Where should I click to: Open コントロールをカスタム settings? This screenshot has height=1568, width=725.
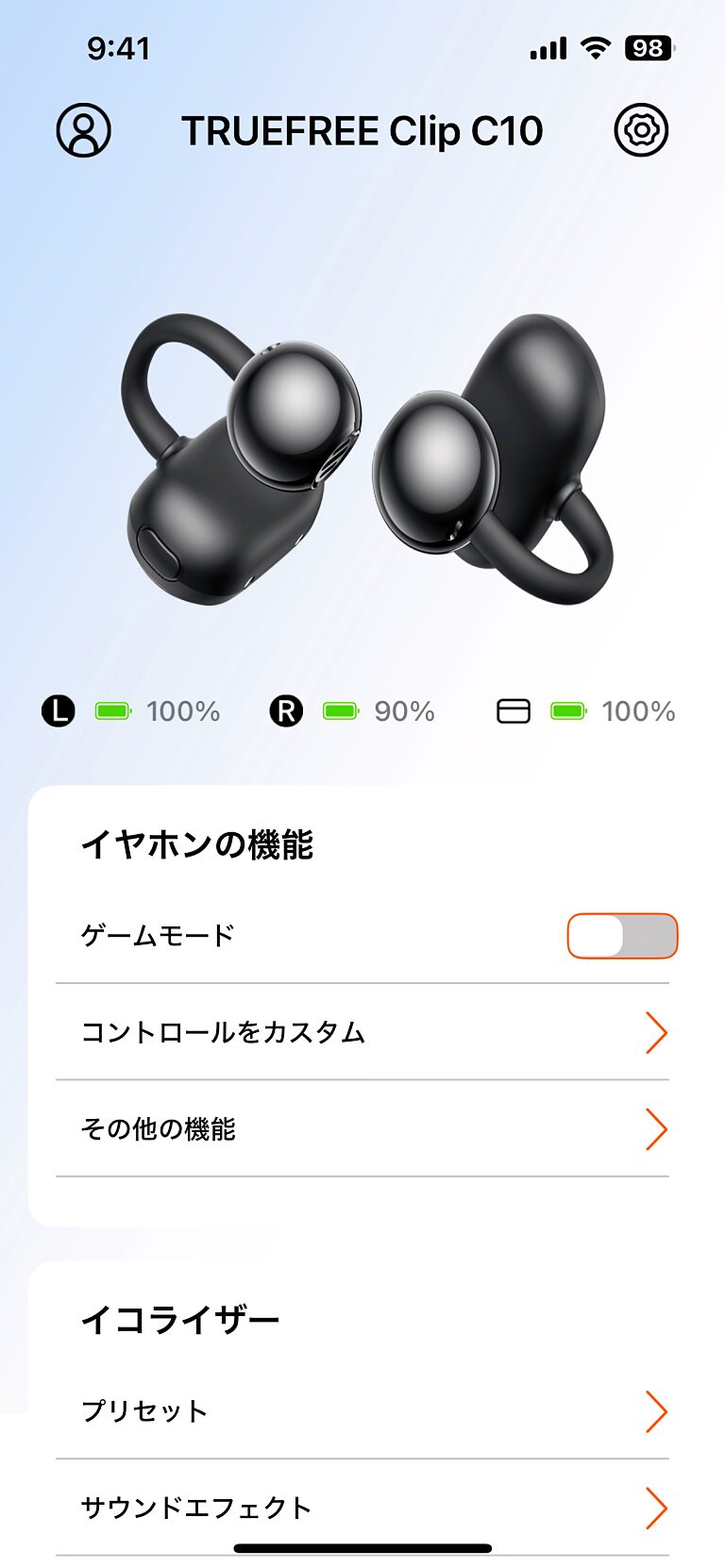[x=362, y=1032]
